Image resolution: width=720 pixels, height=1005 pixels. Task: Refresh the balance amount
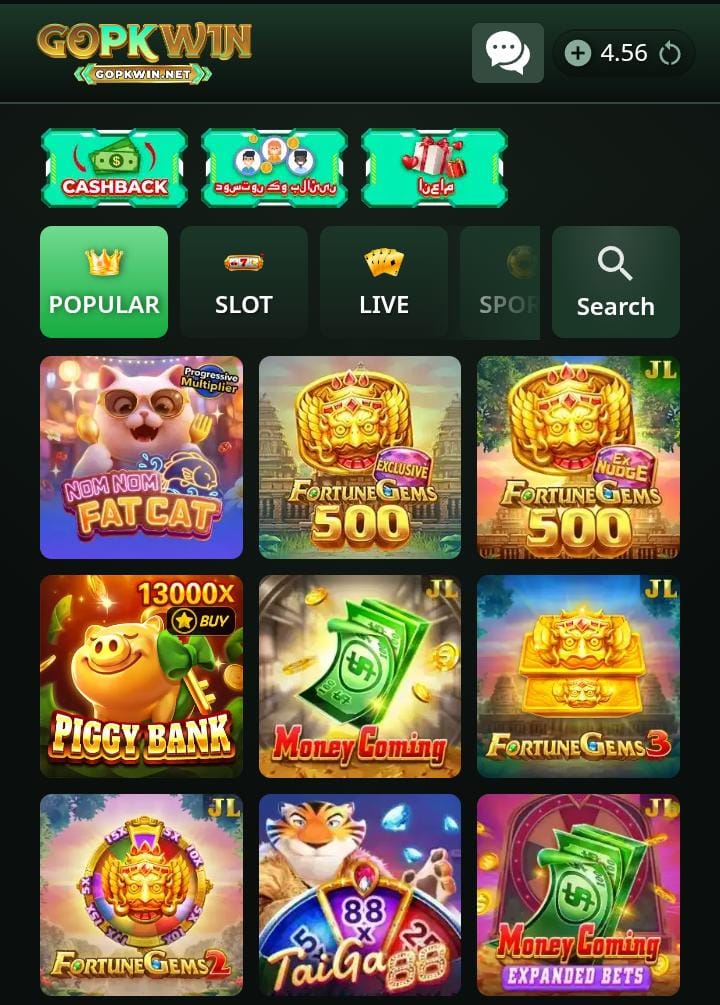tap(670, 53)
